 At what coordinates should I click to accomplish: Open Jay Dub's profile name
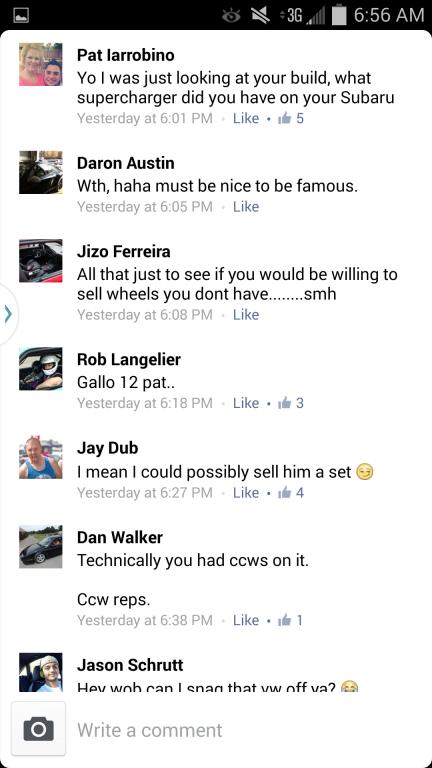pos(107,448)
